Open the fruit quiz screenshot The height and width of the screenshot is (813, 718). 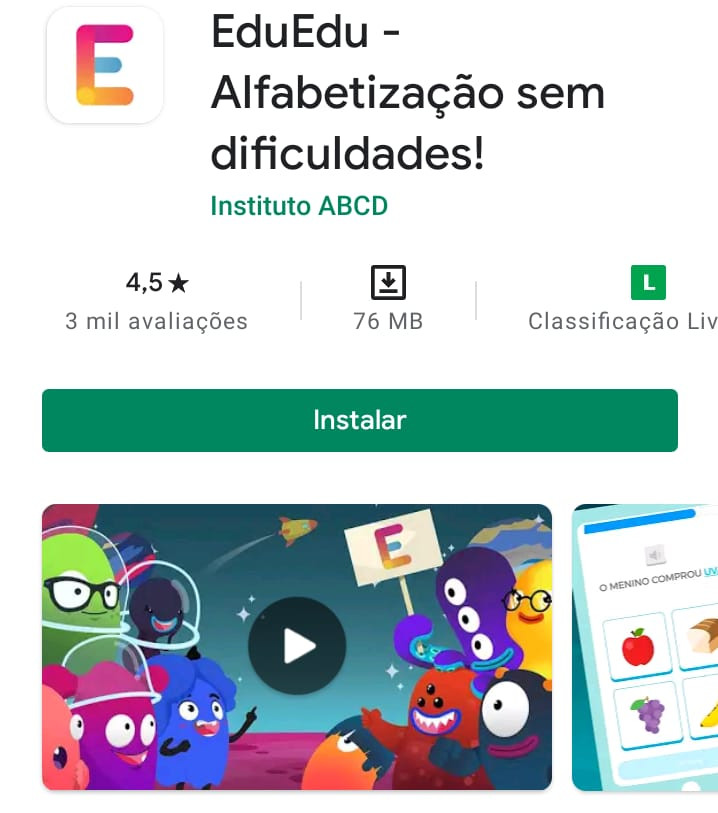tap(647, 648)
